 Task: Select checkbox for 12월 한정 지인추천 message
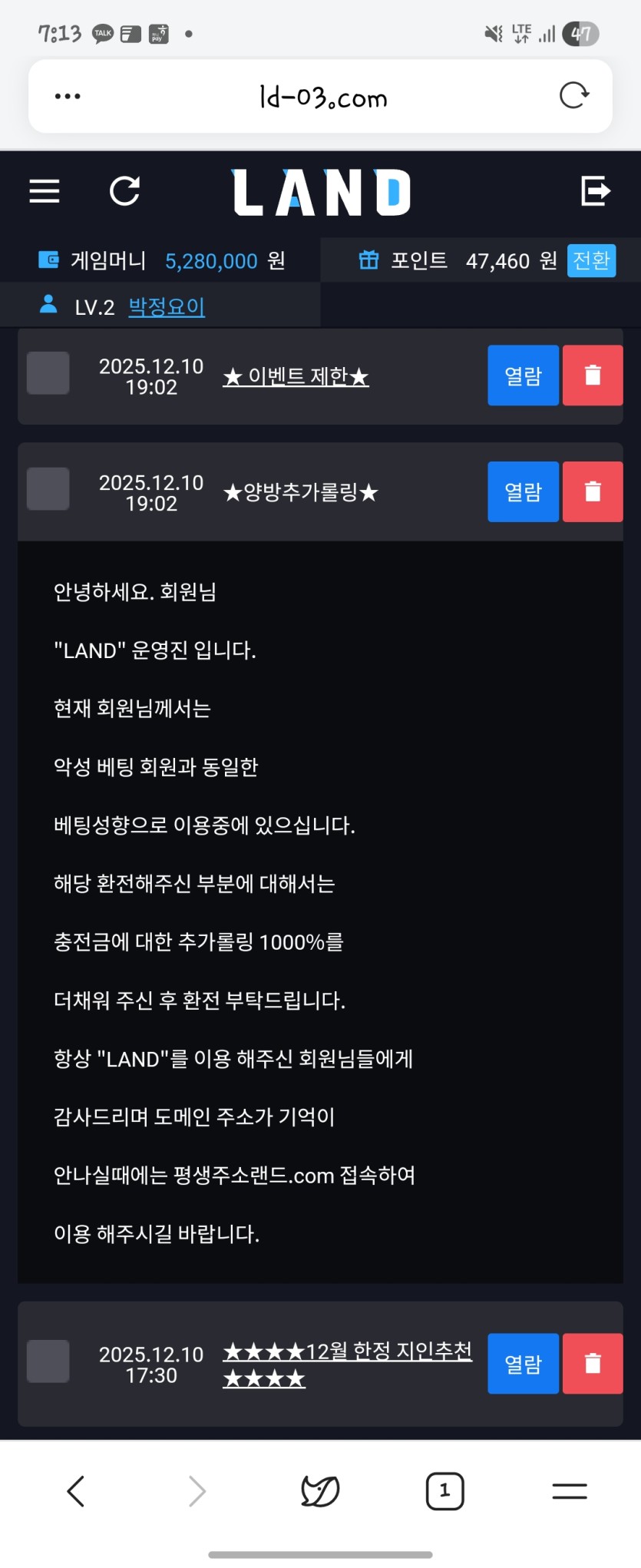coord(48,1361)
